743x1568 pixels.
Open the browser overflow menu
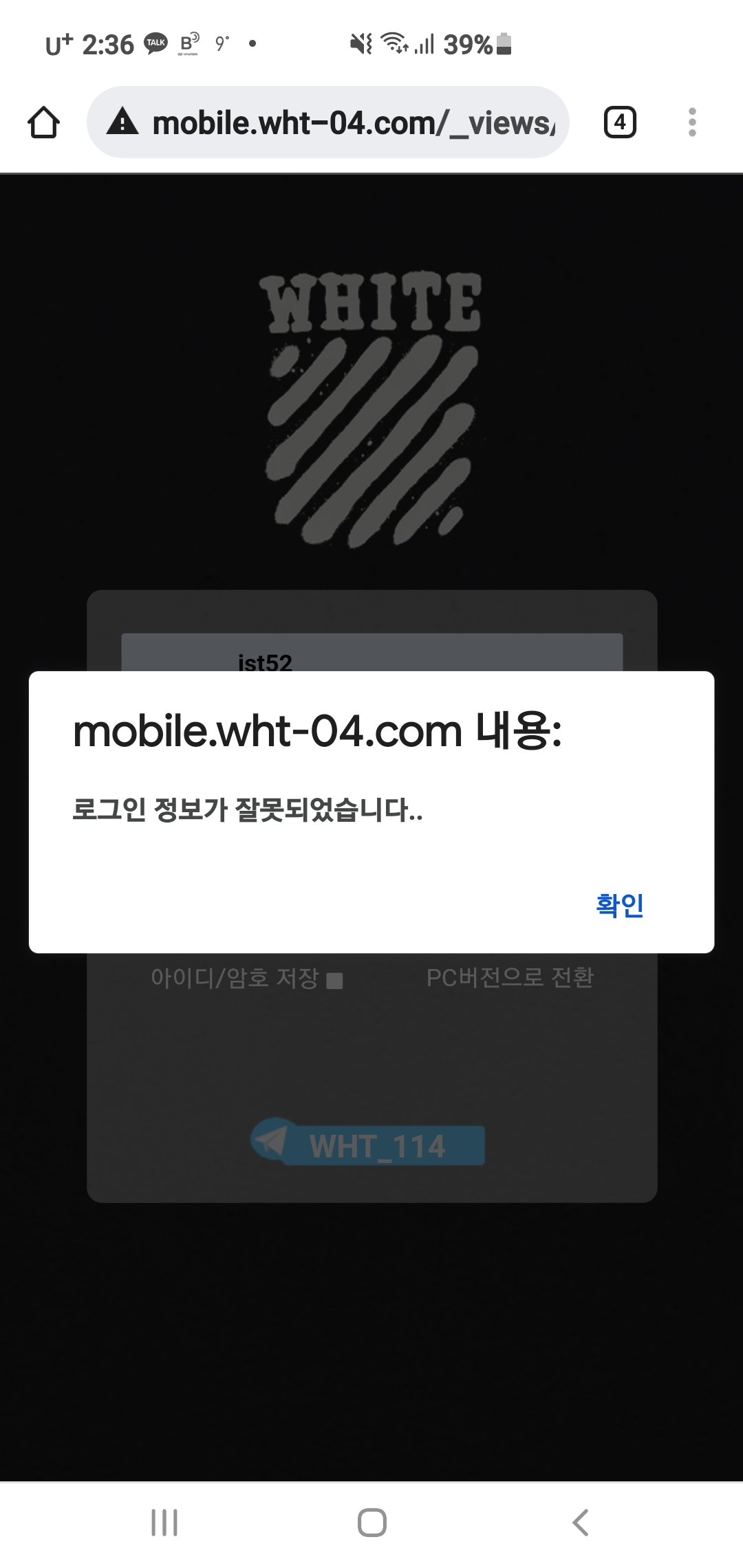pyautogui.click(x=692, y=122)
